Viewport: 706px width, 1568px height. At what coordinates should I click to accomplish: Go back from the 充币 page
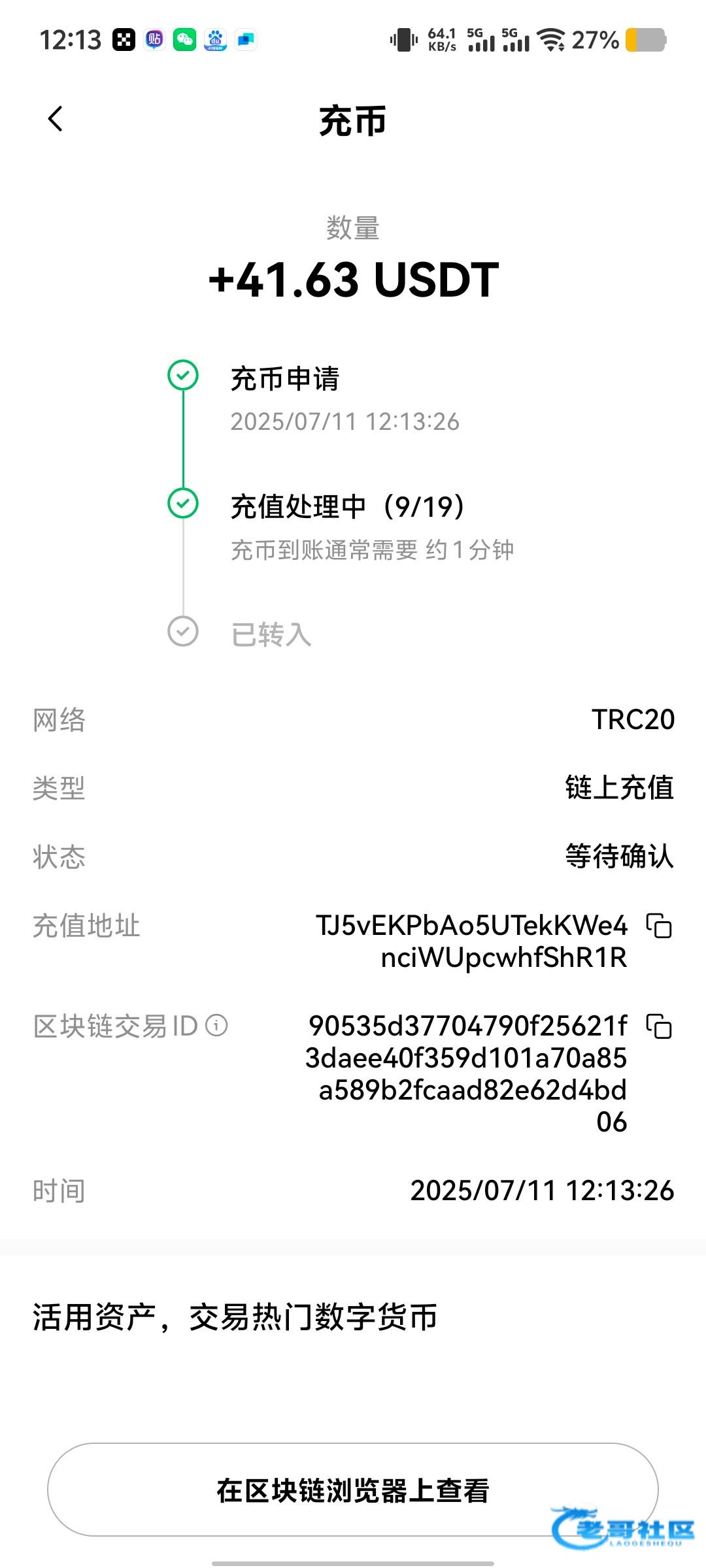click(56, 119)
